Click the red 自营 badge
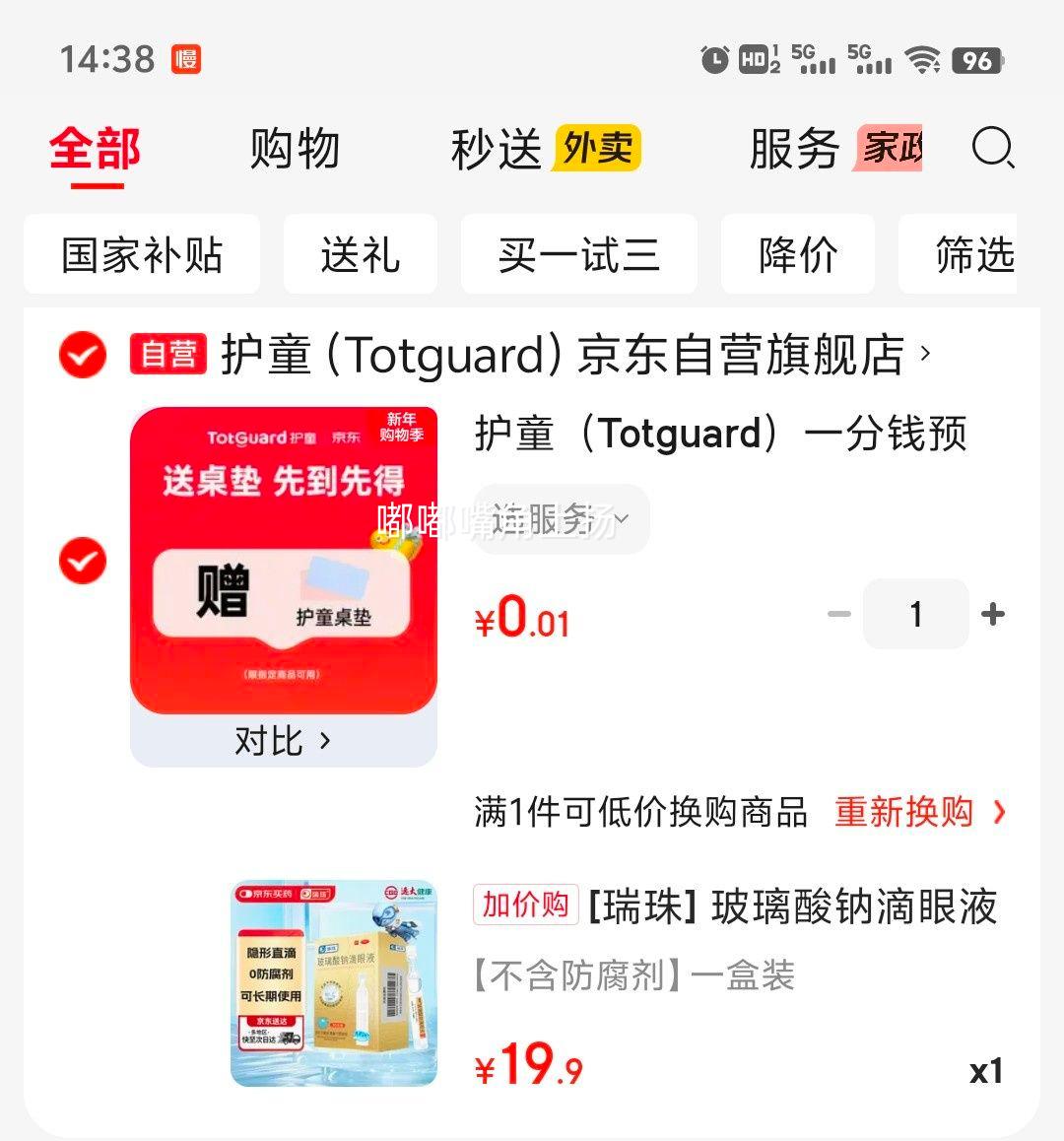The height and width of the screenshot is (1141, 1064). coord(167,356)
